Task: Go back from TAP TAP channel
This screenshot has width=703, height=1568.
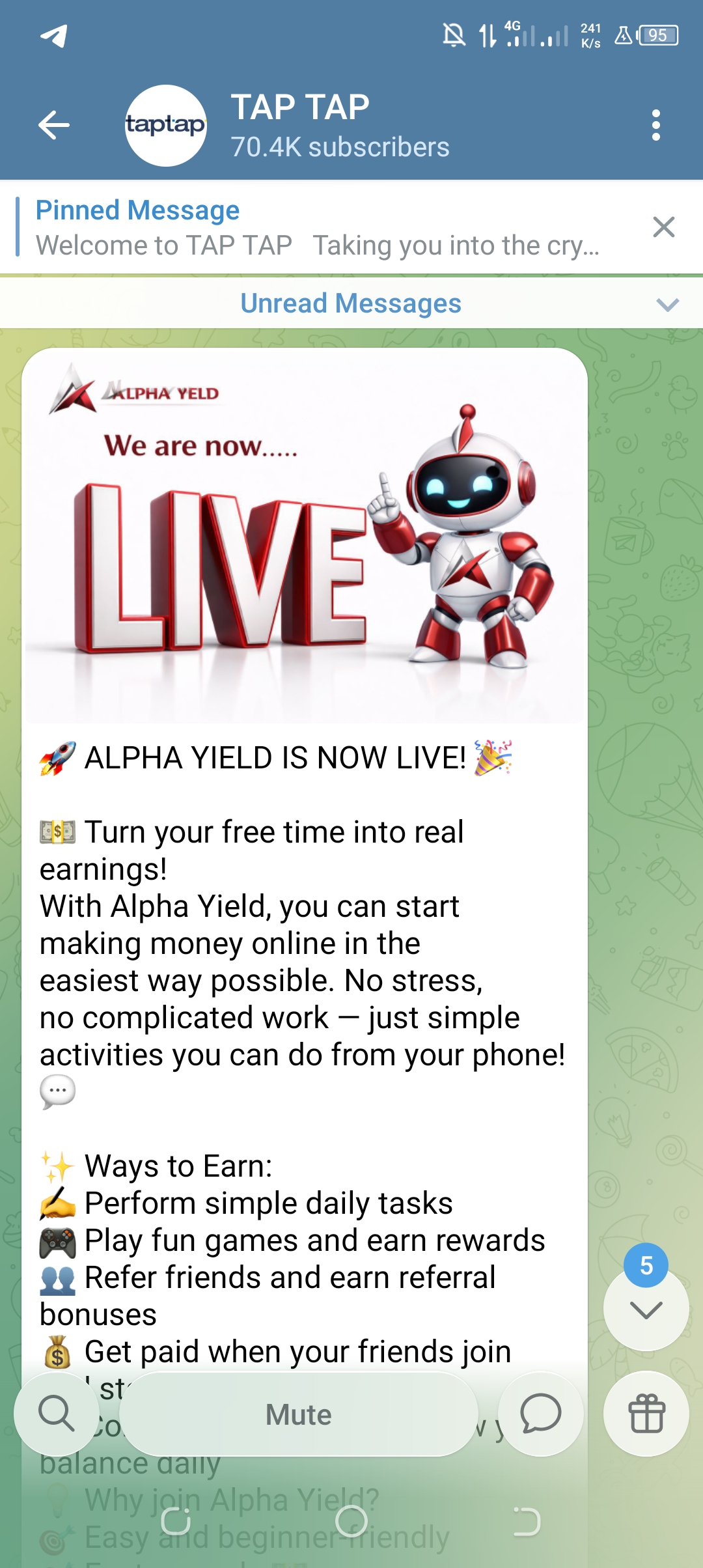Action: pyautogui.click(x=54, y=125)
